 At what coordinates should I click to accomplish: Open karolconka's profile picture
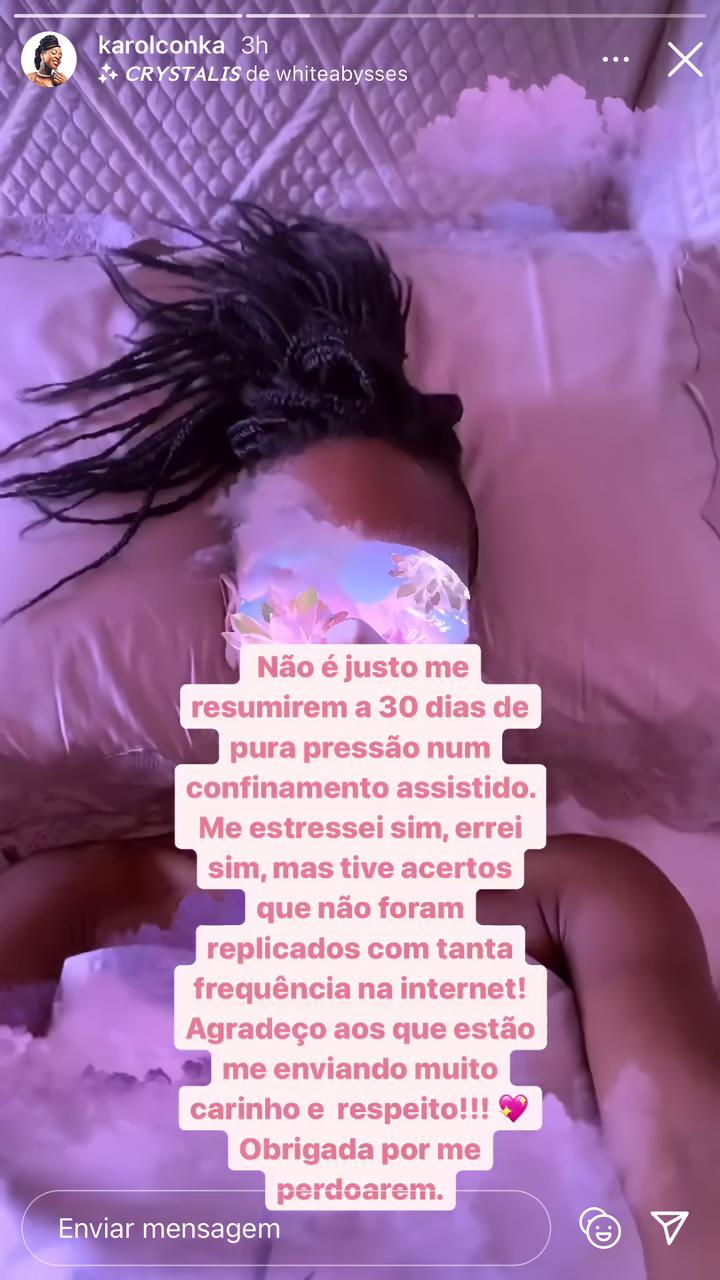[x=49, y=59]
